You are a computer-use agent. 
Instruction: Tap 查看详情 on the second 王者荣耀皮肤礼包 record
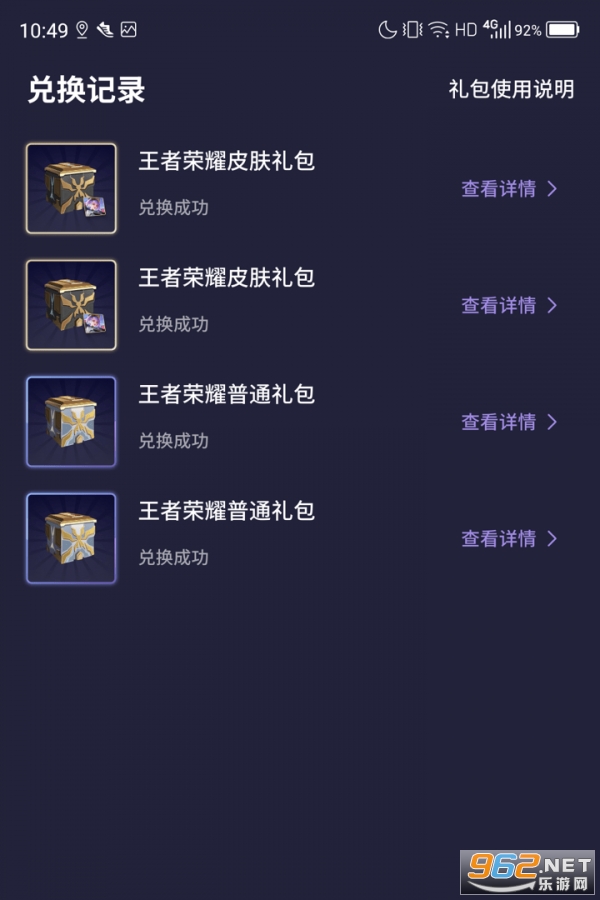pos(509,305)
